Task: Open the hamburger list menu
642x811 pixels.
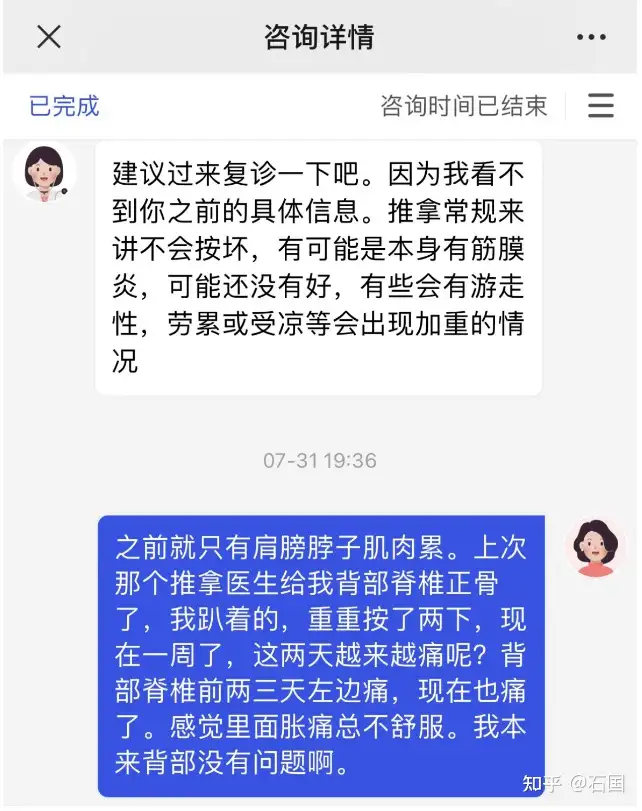Action: (600, 106)
